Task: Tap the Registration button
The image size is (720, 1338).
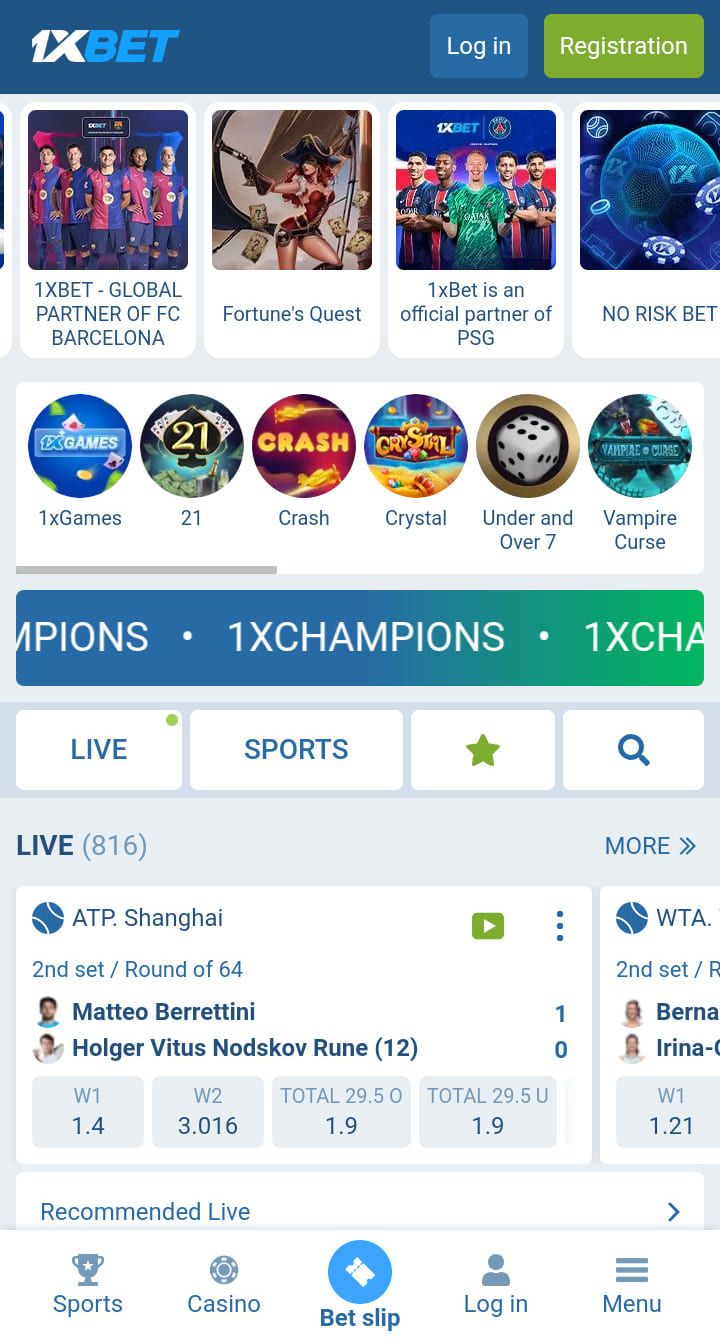Action: click(x=623, y=46)
